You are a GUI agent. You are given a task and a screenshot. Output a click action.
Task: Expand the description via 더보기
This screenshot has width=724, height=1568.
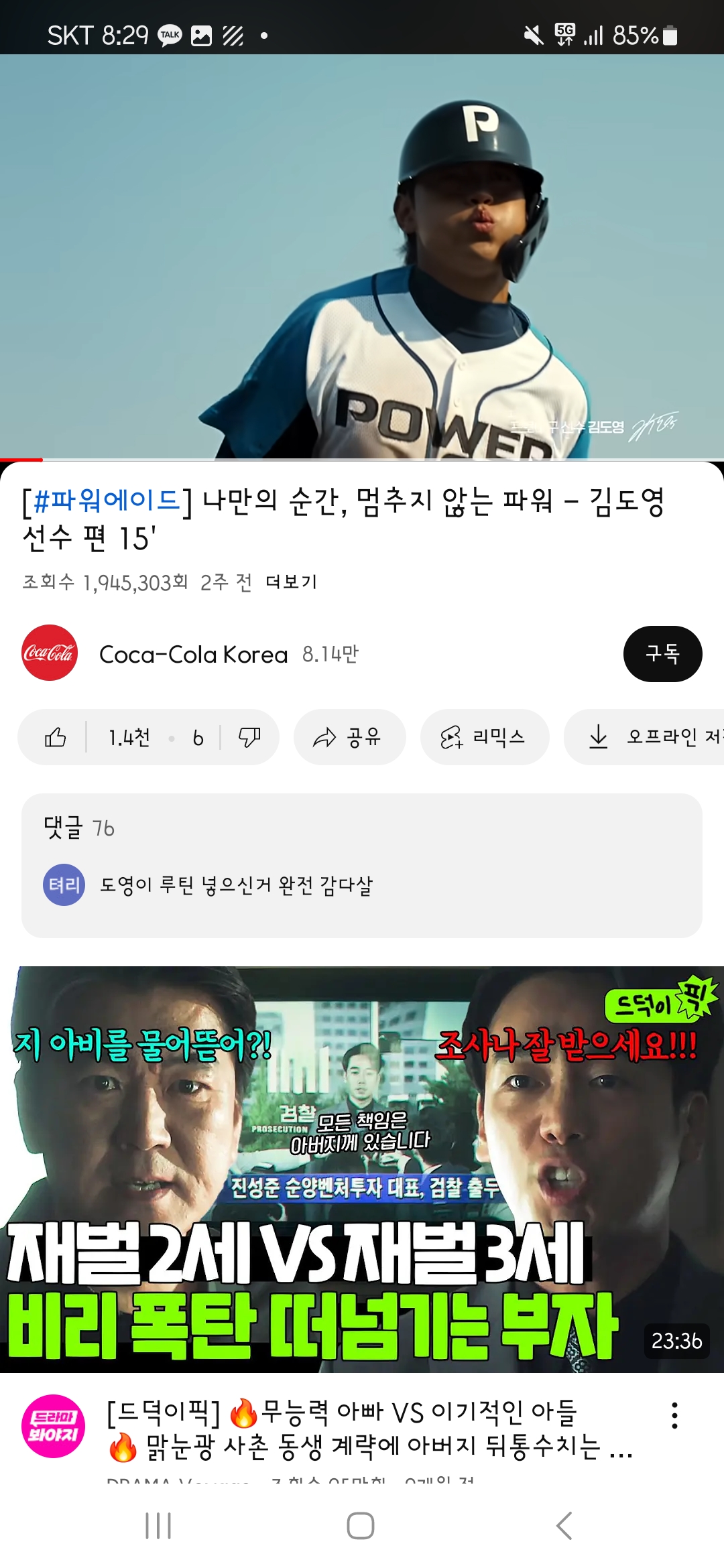pos(291,582)
